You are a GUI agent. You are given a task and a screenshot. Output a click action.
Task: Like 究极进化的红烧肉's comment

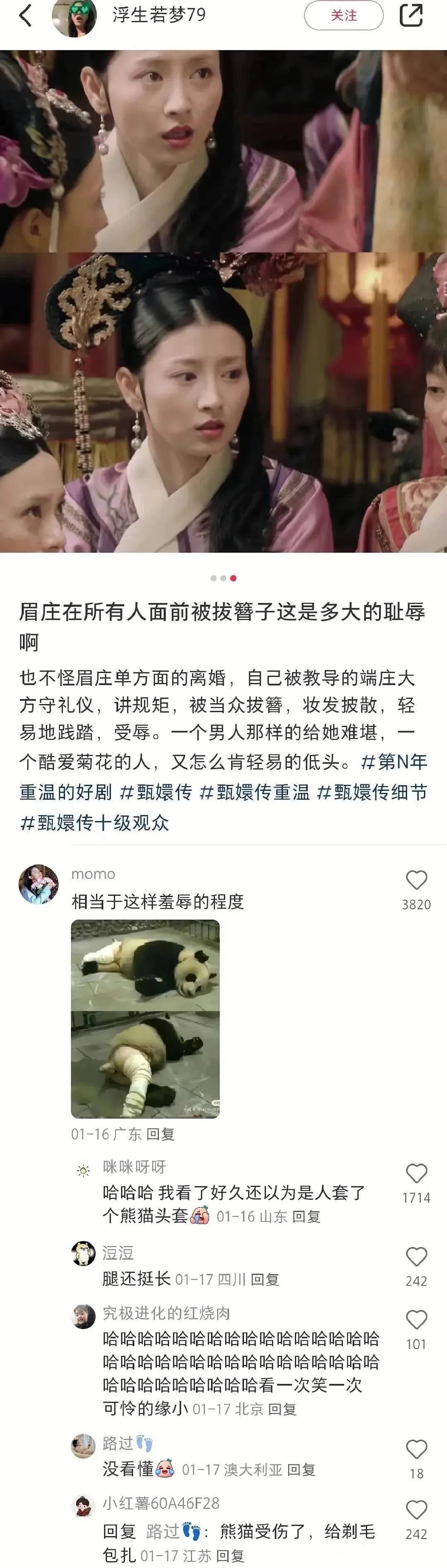point(416,1320)
